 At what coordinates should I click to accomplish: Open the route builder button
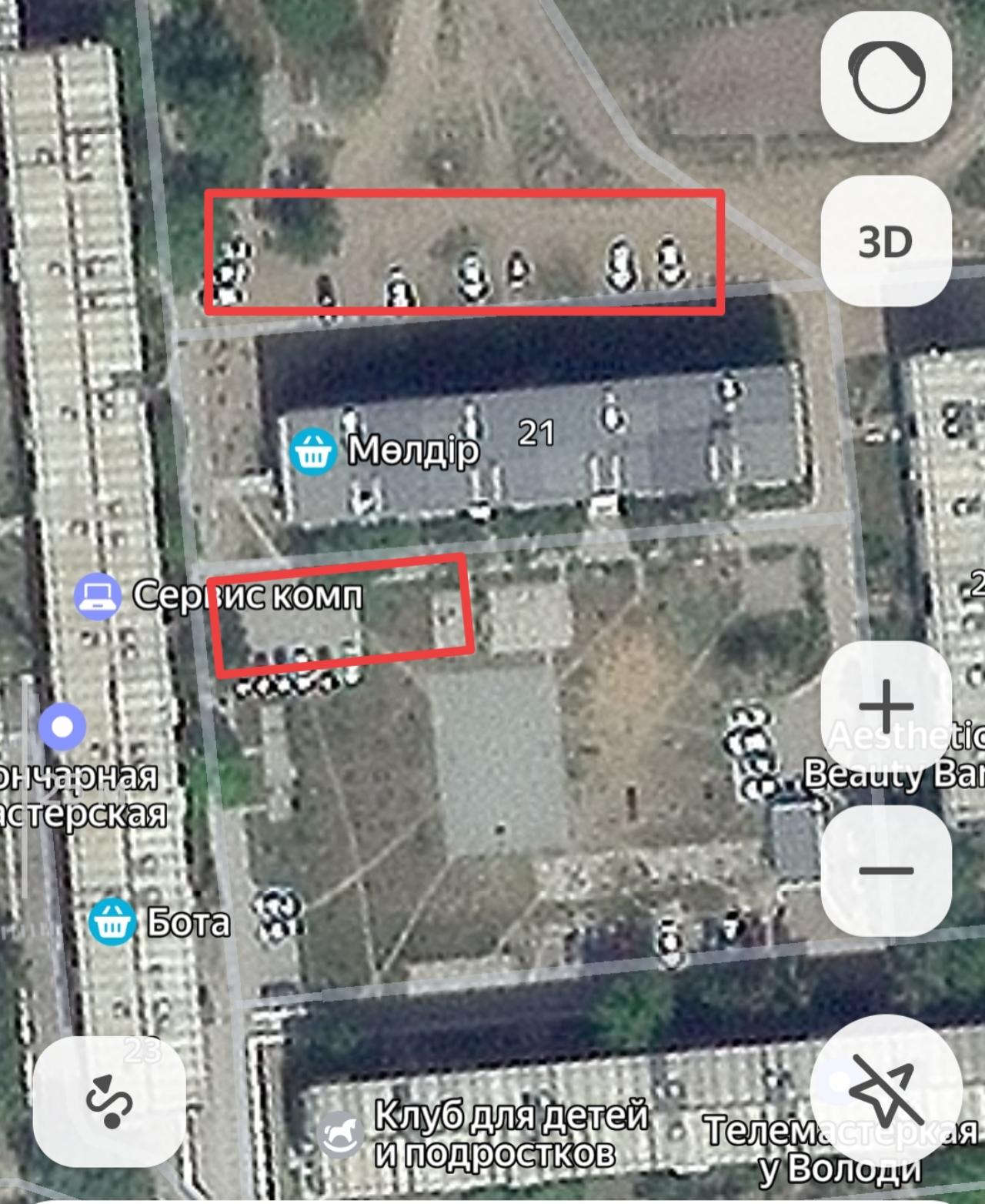(x=109, y=1101)
